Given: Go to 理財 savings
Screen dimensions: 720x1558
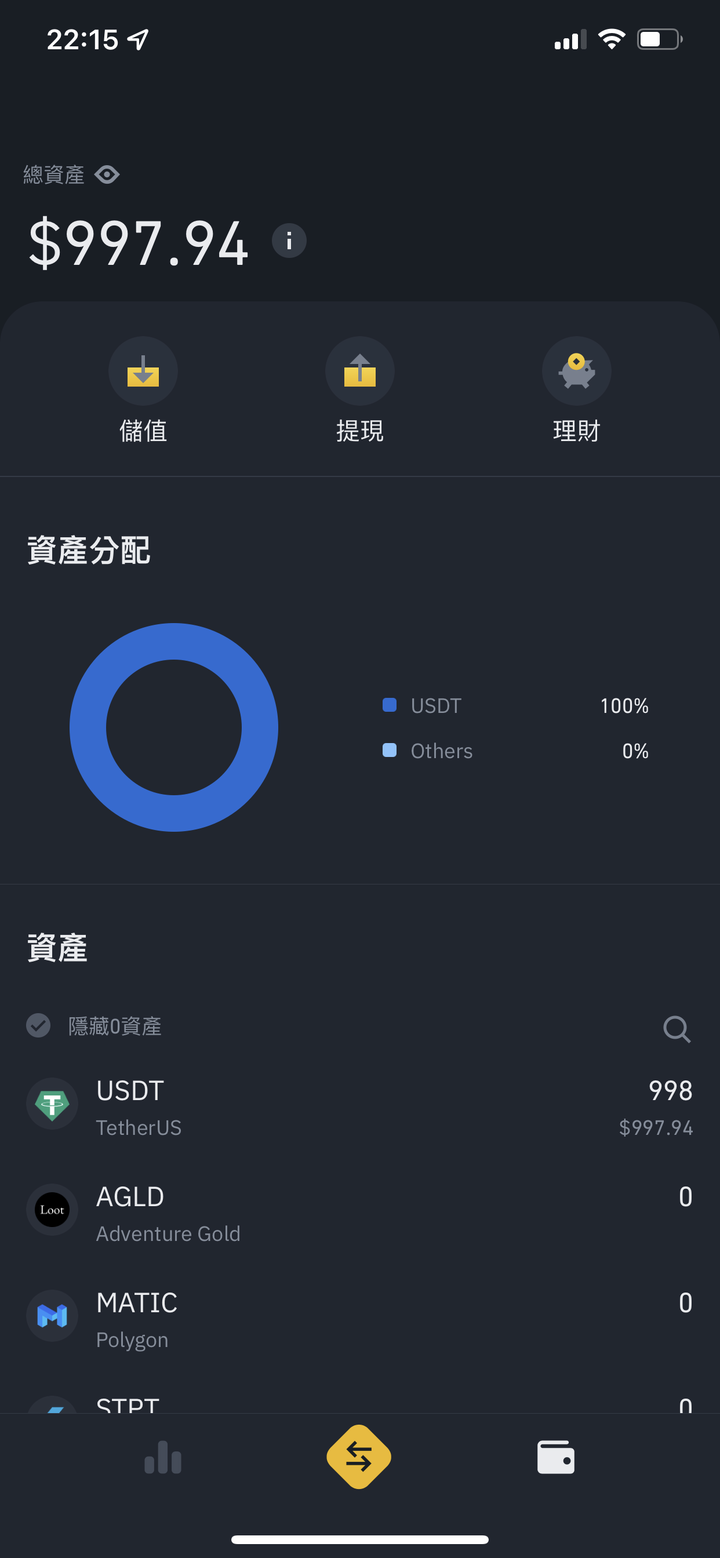Looking at the screenshot, I should click(x=576, y=390).
